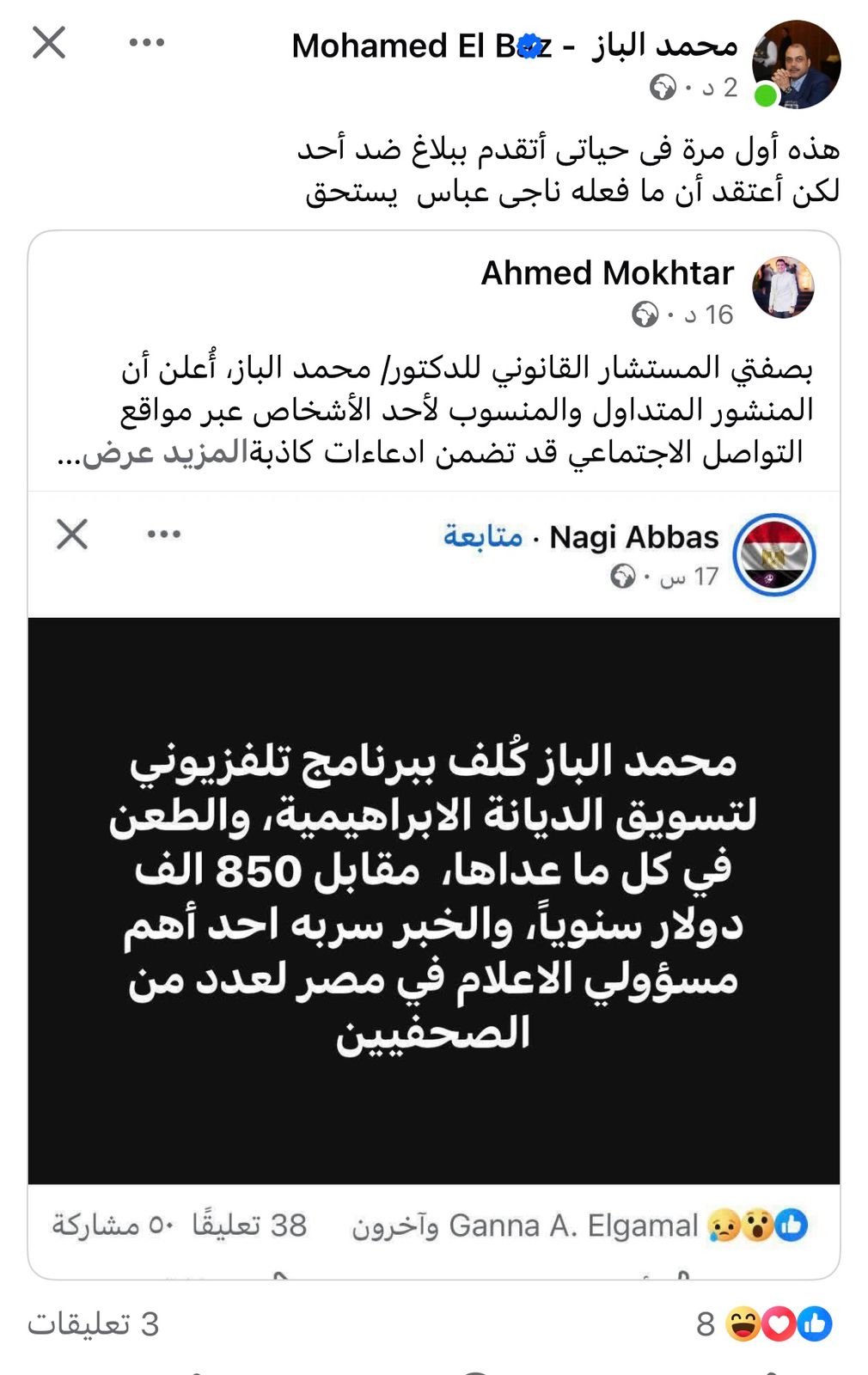View reactions from Ganna A. Elgamal and others
The height and width of the screenshot is (1375, 868).
click(576, 1225)
